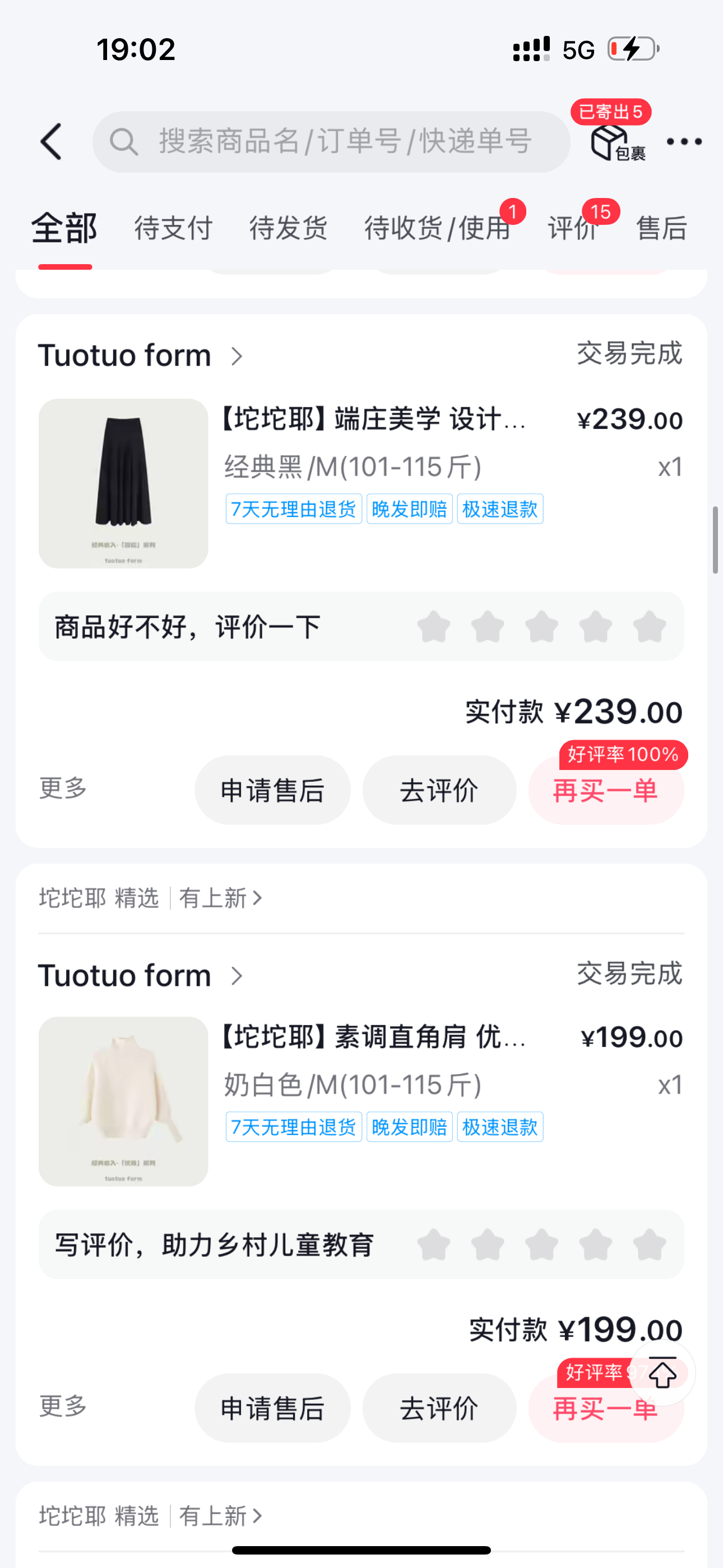Viewport: 723px width, 1568px height.
Task: Open the 包裹 parcel tracker icon
Action: (617, 142)
